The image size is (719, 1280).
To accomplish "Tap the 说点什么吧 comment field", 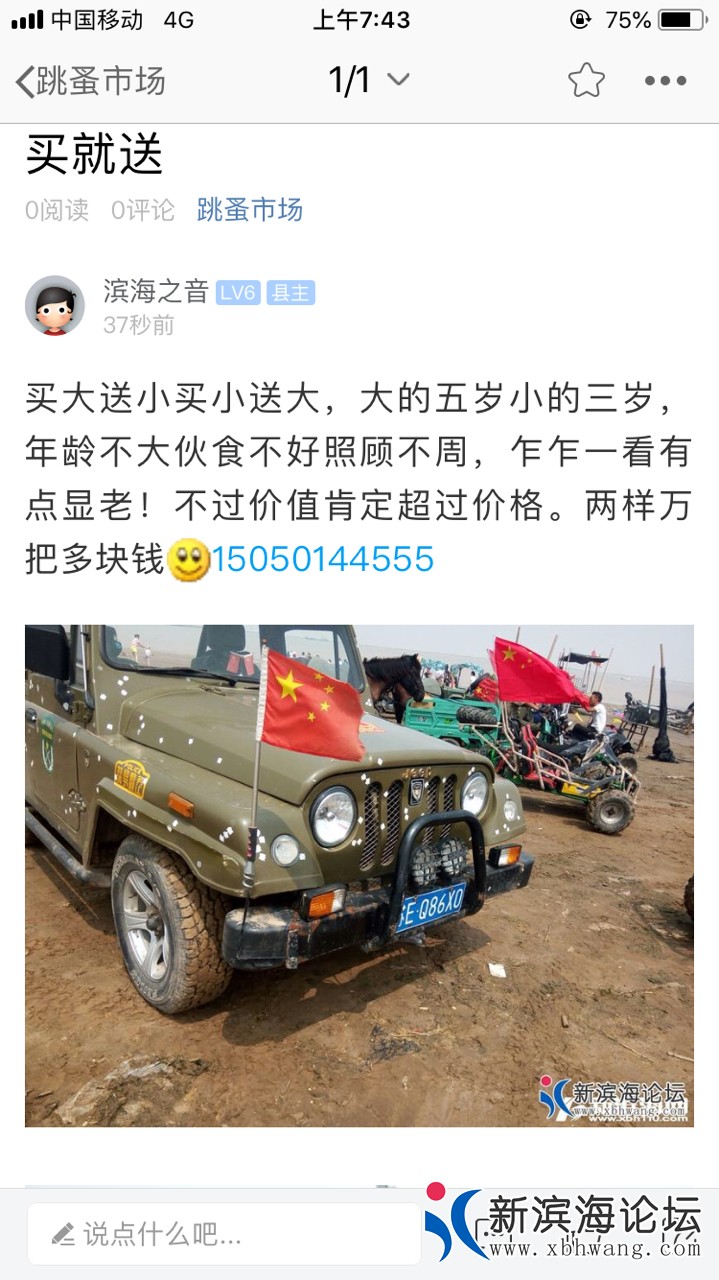I will point(225,1234).
